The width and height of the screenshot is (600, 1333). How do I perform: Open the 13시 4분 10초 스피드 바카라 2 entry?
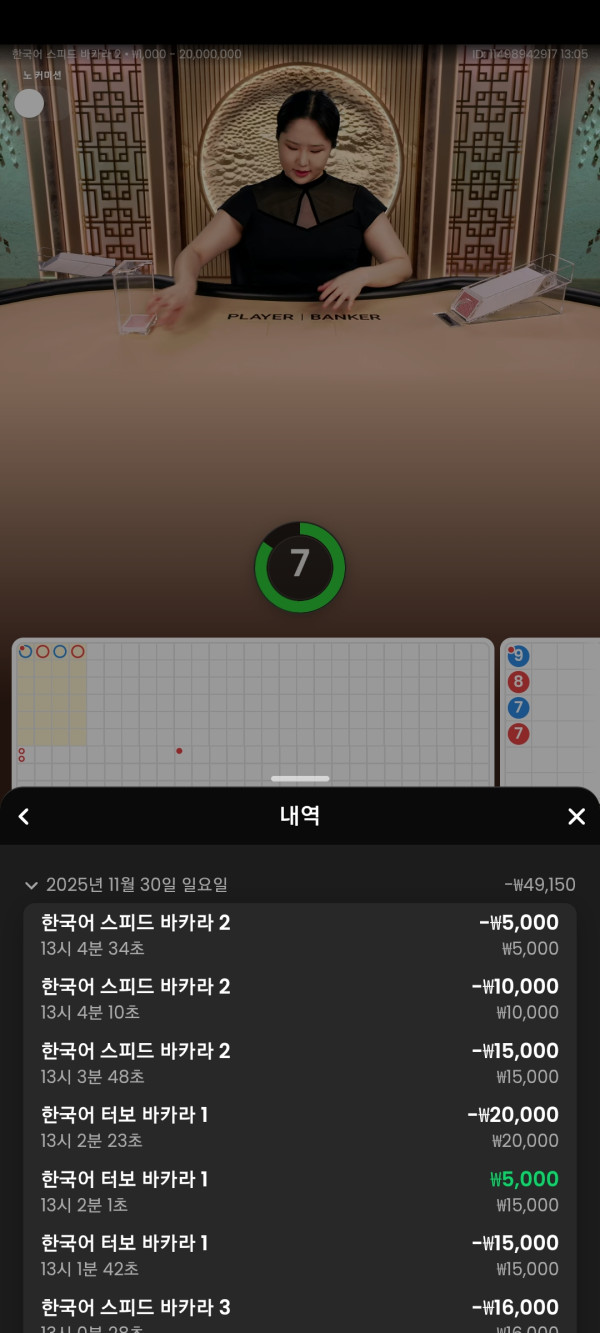300,999
